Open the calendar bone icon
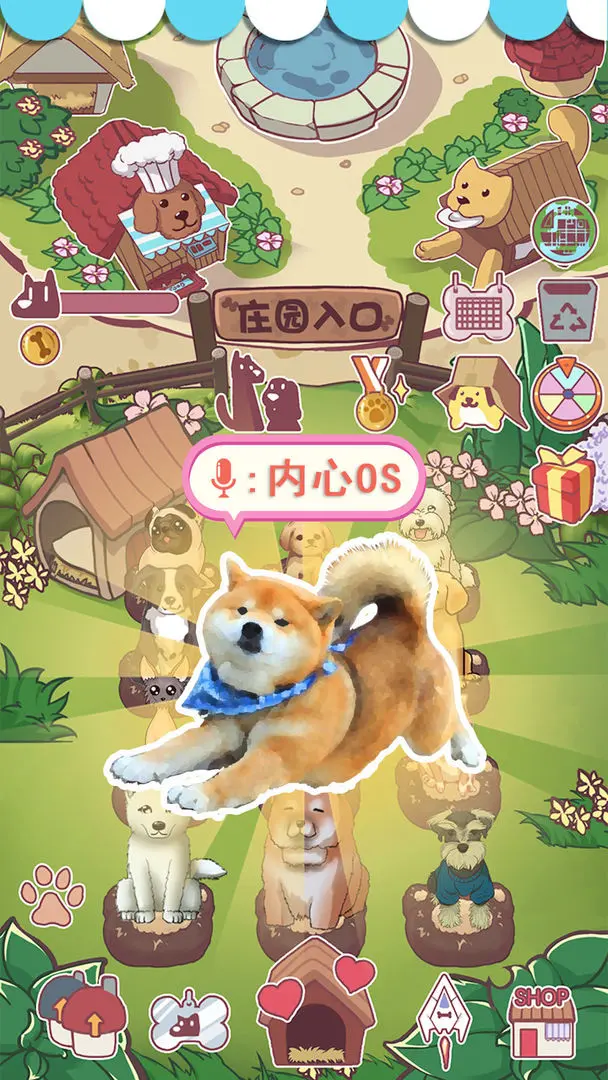This screenshot has width=608, height=1080. 477,308
